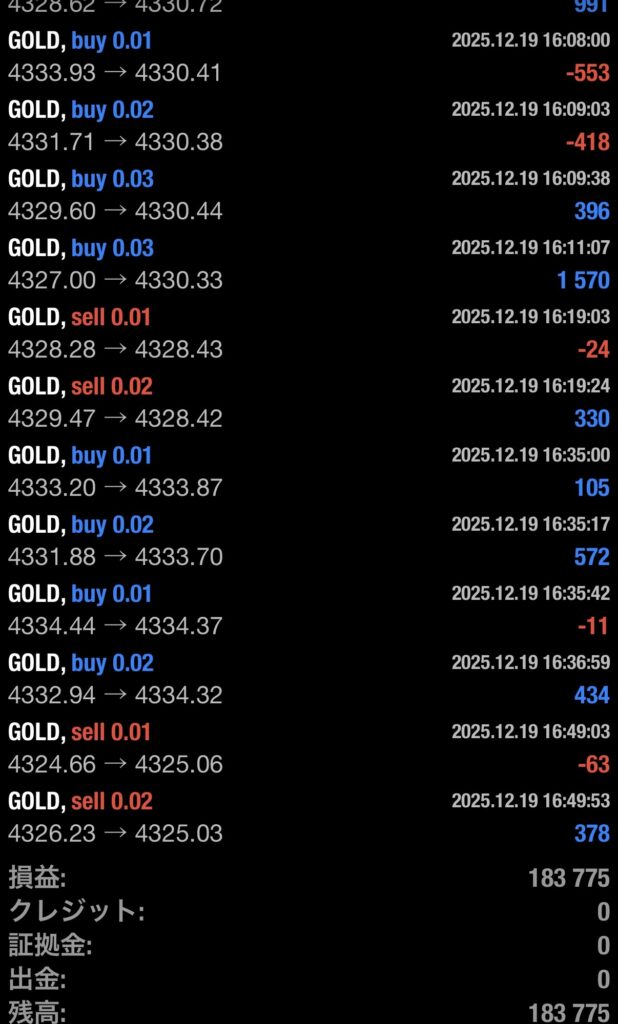Expand the GOLD sell 0.01 trade at 16:19:03
This screenshot has width=618, height=1024.
308,333
